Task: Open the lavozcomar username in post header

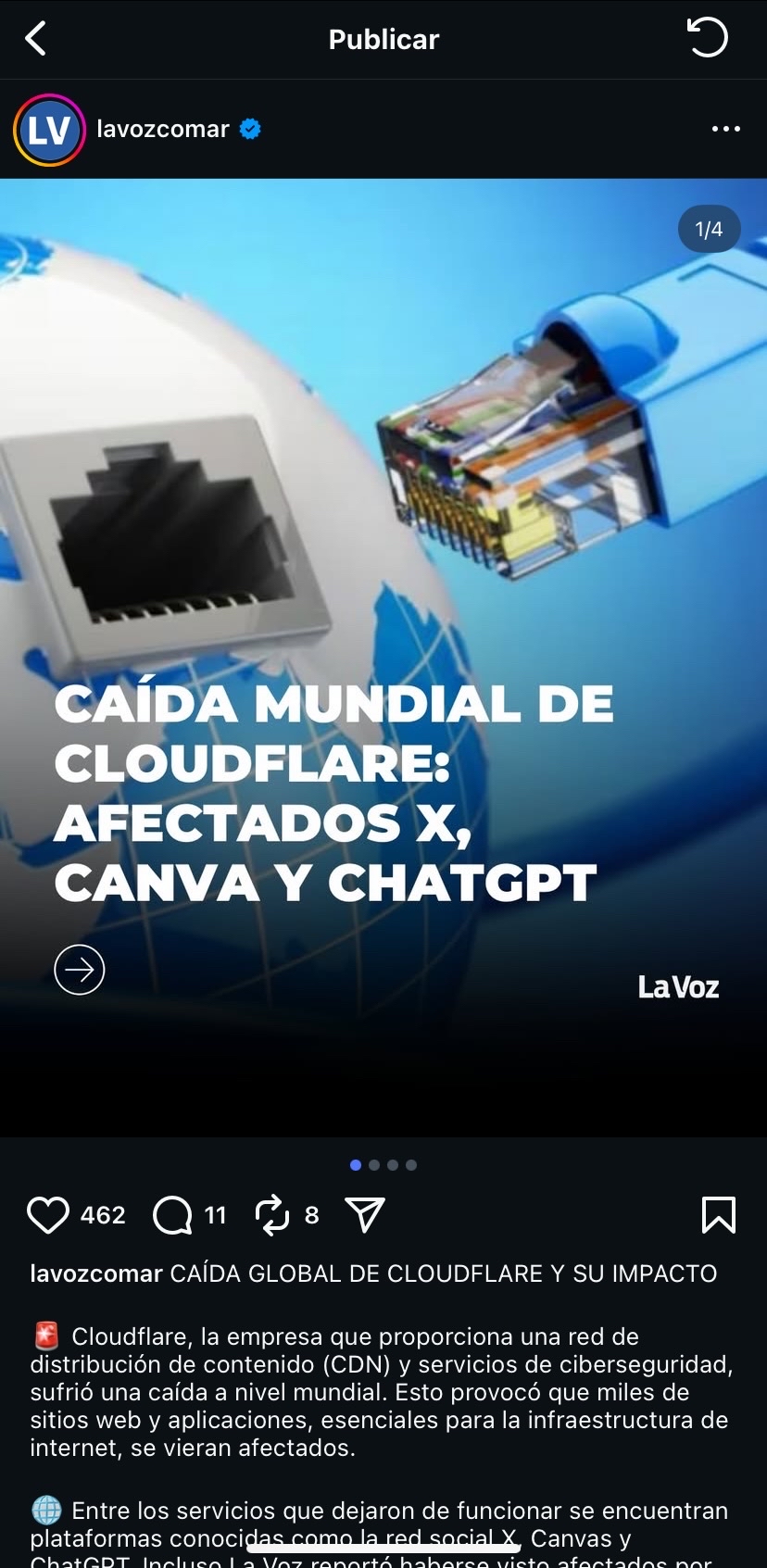Action: click(x=163, y=129)
